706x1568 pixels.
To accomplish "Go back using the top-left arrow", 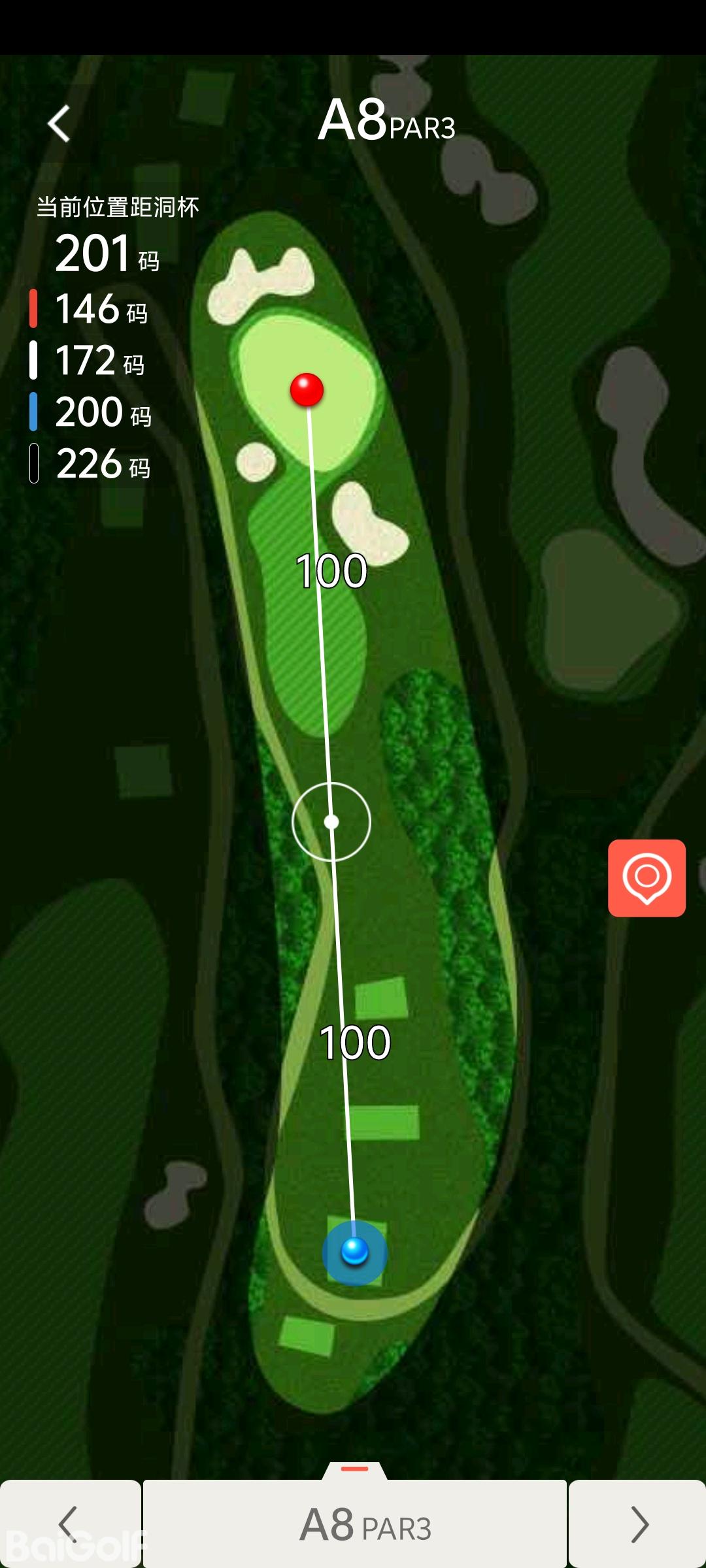I will (59, 123).
